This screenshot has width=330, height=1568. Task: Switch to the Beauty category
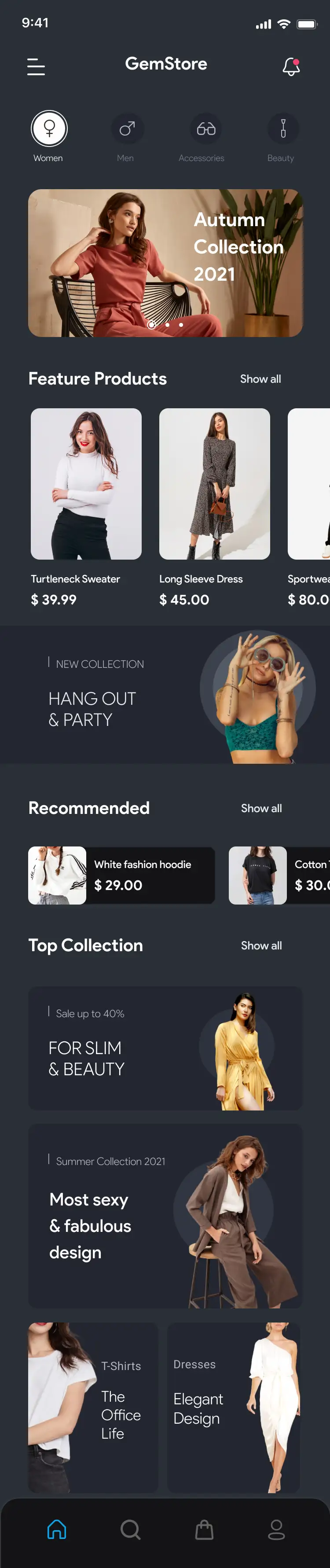click(x=282, y=129)
